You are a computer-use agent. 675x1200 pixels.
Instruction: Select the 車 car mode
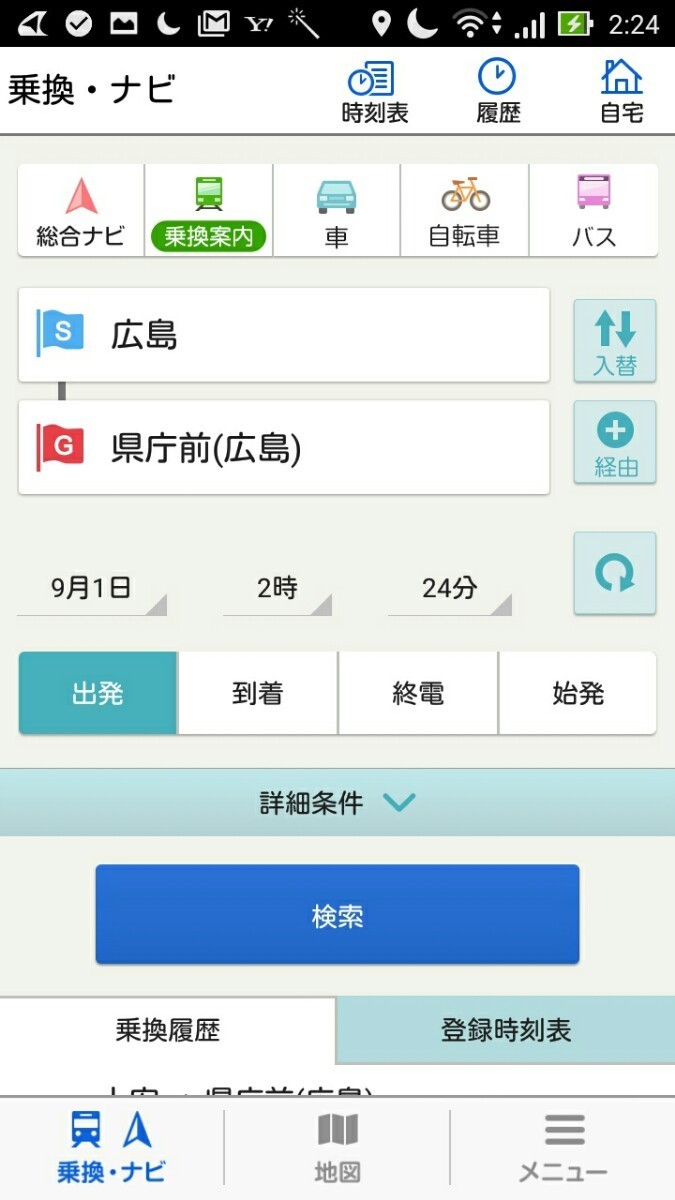(x=336, y=211)
